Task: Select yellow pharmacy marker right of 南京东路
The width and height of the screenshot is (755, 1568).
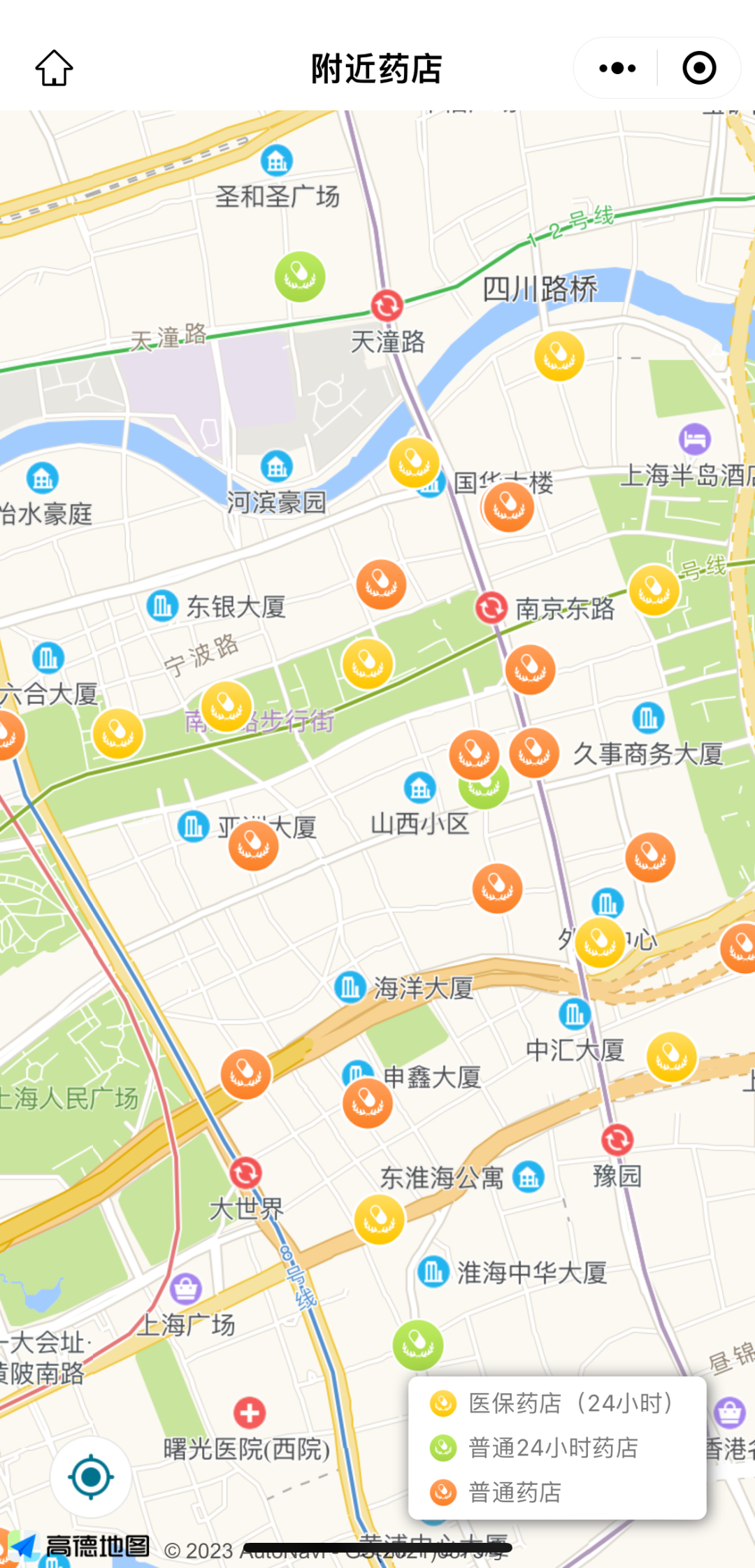Action: point(654,590)
